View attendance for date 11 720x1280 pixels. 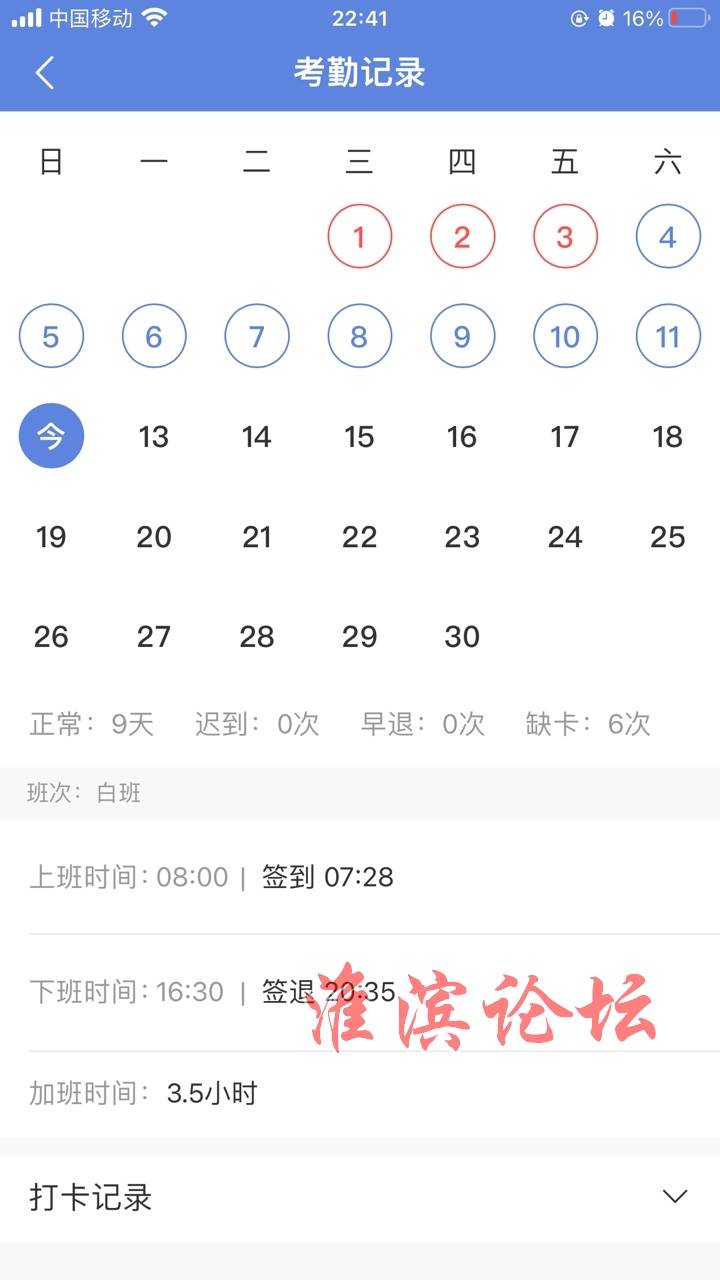coord(667,337)
